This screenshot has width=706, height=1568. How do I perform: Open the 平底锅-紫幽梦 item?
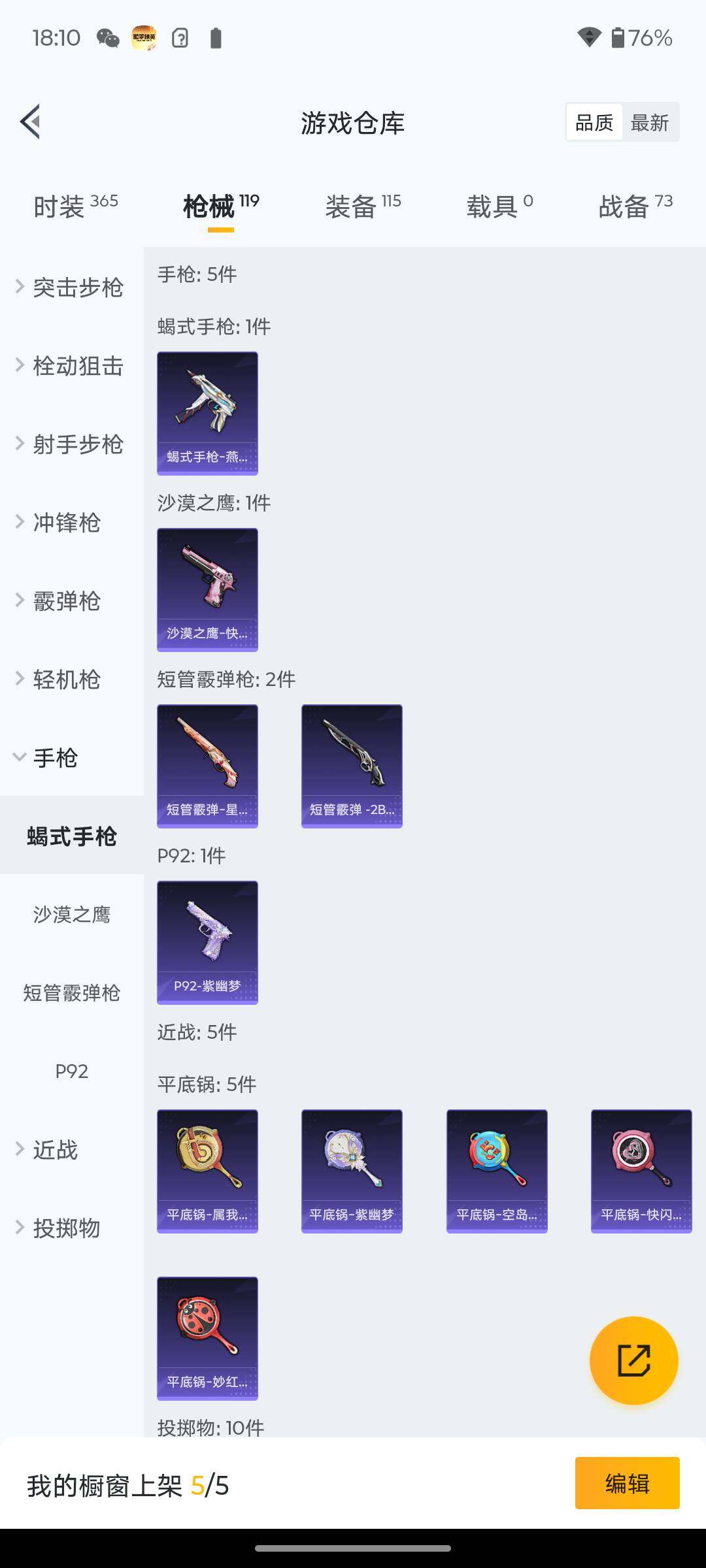[352, 1171]
